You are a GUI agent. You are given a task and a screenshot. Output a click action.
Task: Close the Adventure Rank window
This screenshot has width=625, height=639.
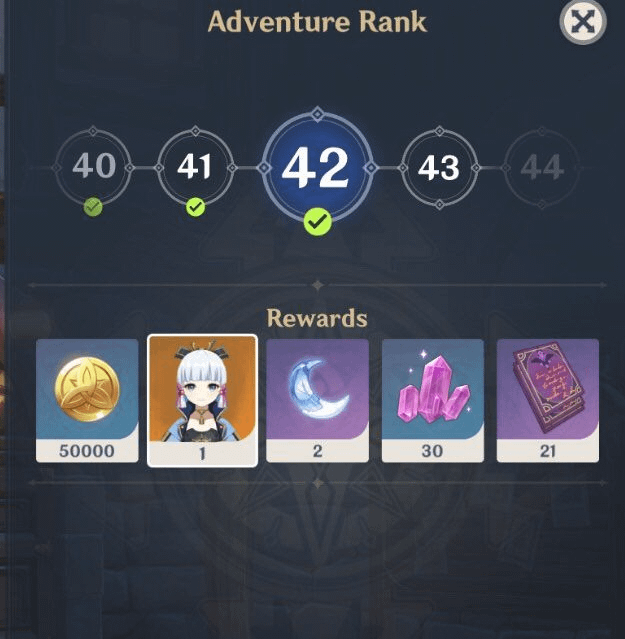point(583,22)
